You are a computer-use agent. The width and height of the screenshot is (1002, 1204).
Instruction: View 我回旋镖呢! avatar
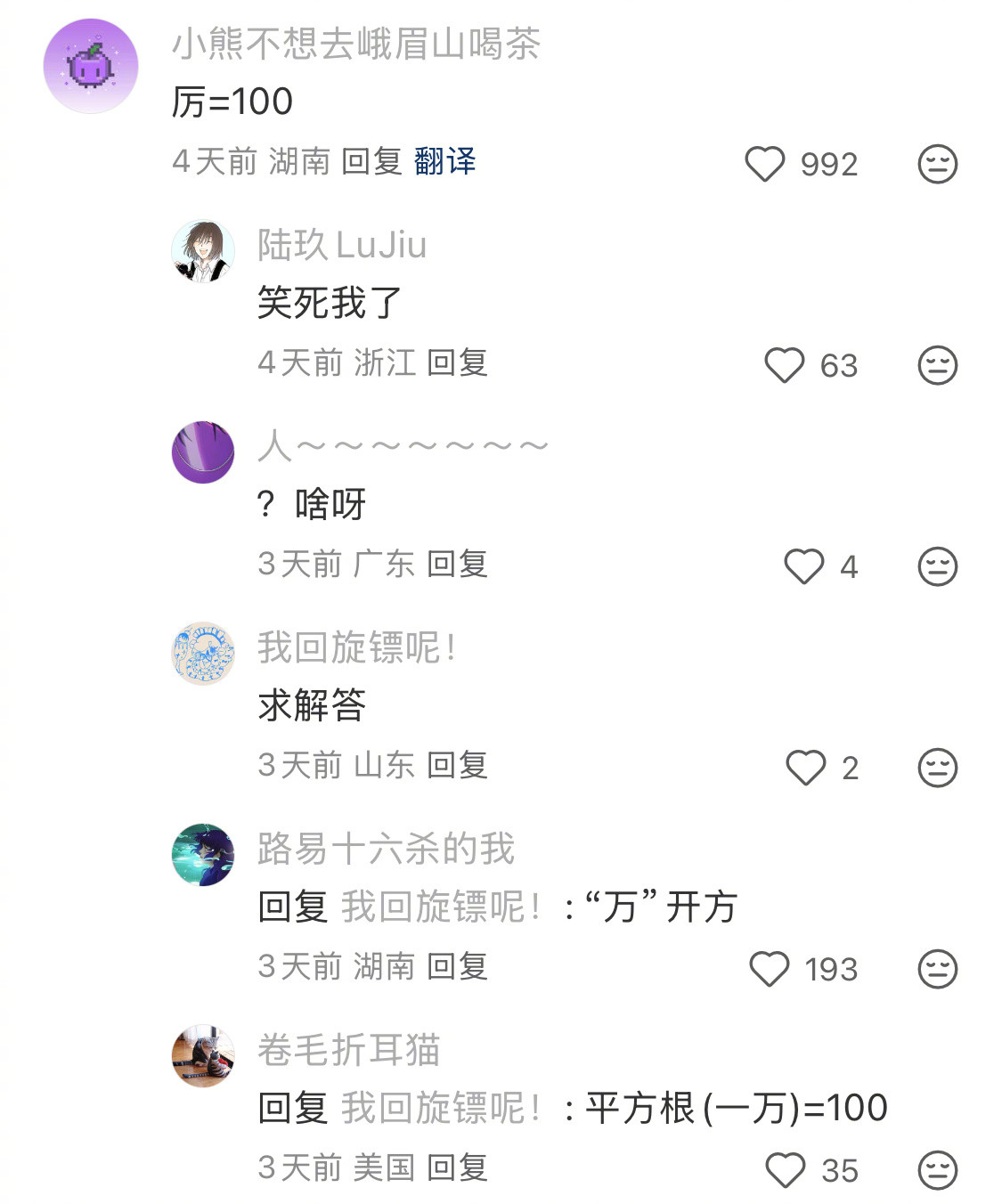[203, 653]
